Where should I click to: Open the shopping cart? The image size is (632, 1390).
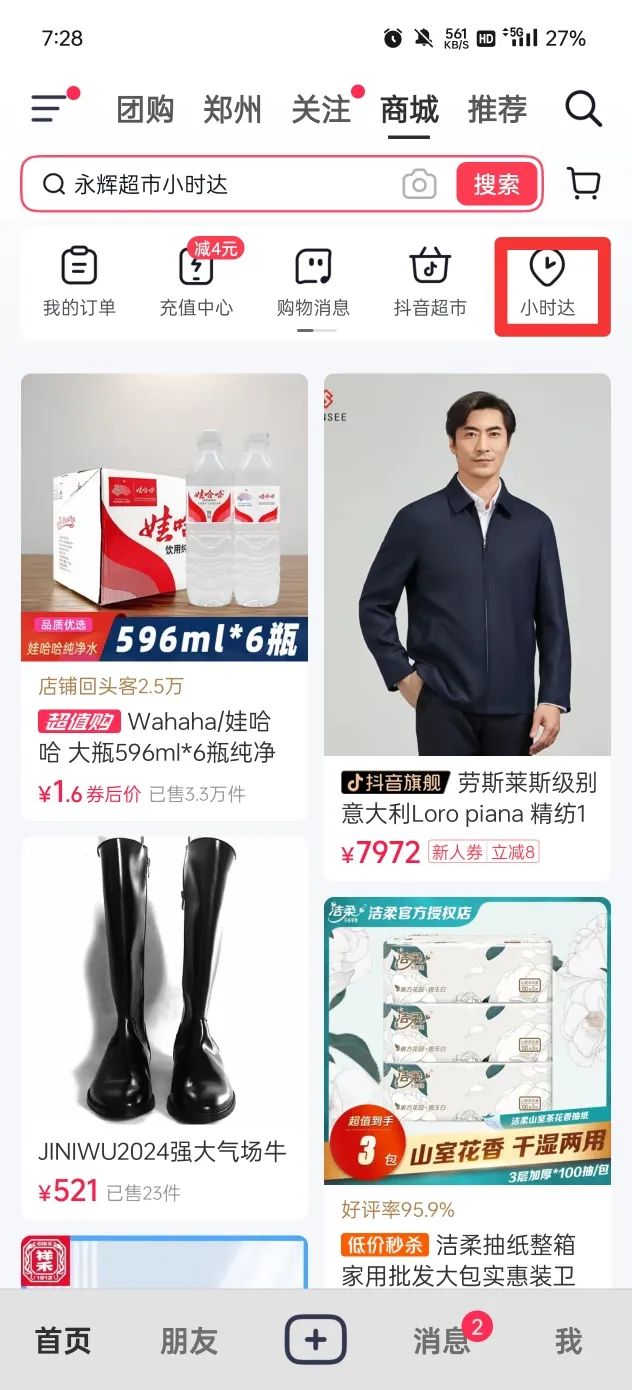(x=584, y=183)
